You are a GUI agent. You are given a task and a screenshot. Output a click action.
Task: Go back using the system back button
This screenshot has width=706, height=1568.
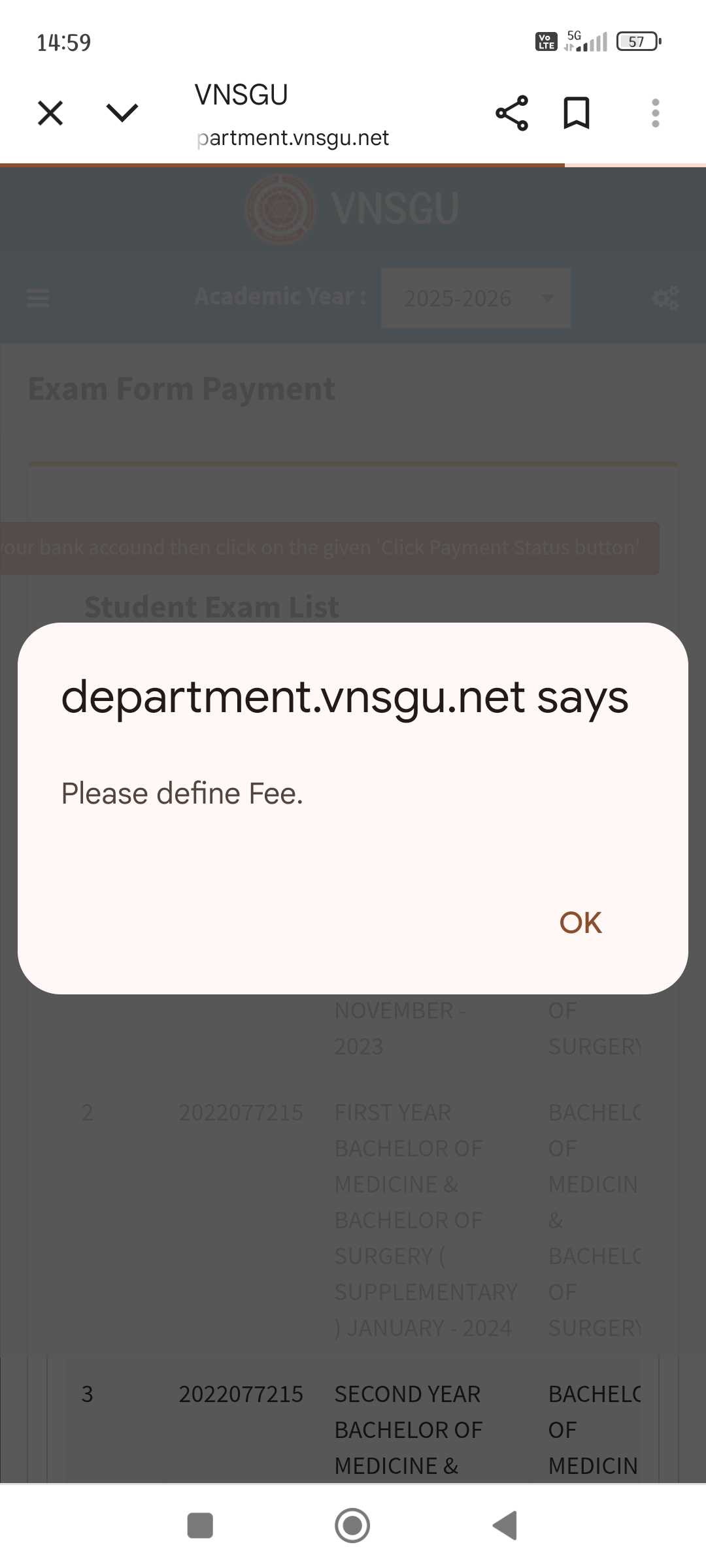(x=505, y=1526)
